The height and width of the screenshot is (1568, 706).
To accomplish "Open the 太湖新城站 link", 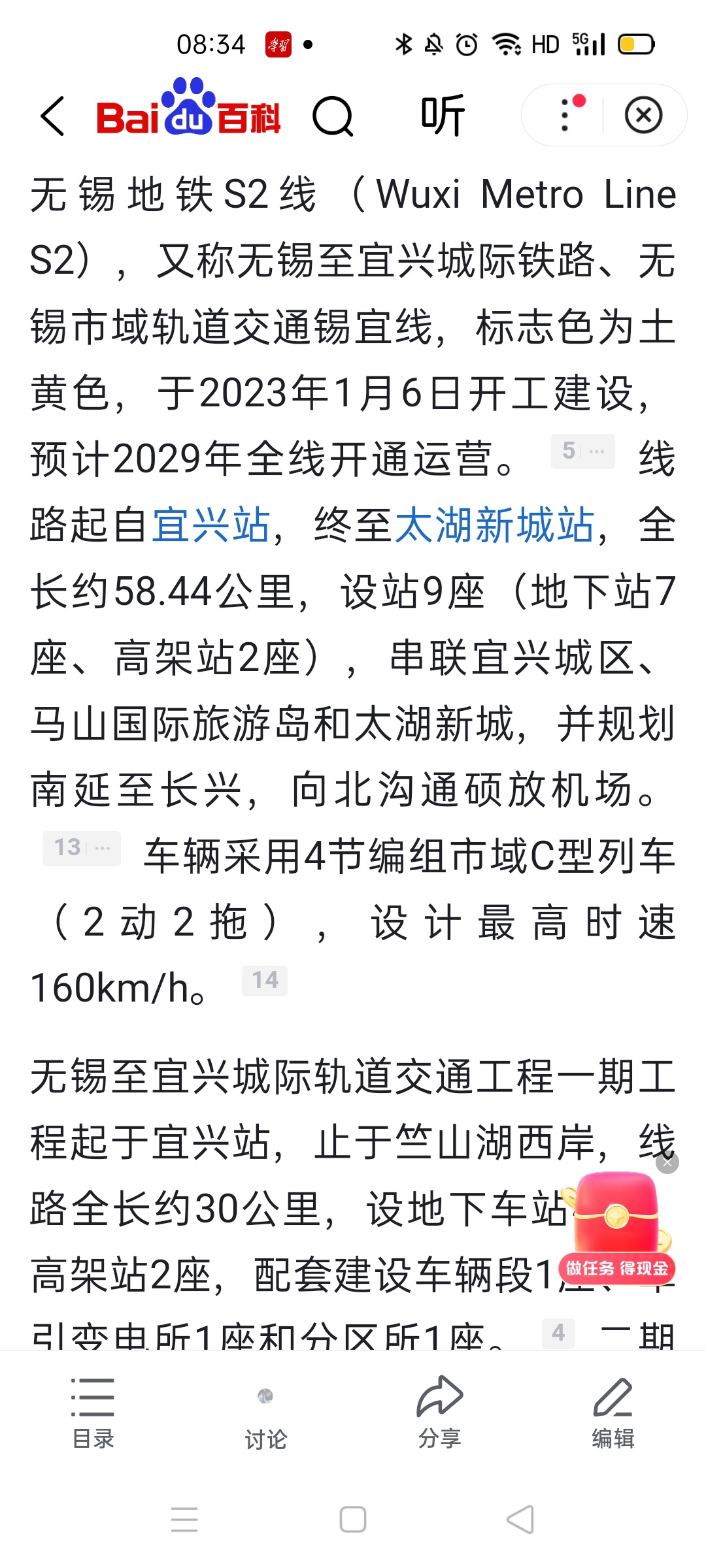I will [495, 525].
